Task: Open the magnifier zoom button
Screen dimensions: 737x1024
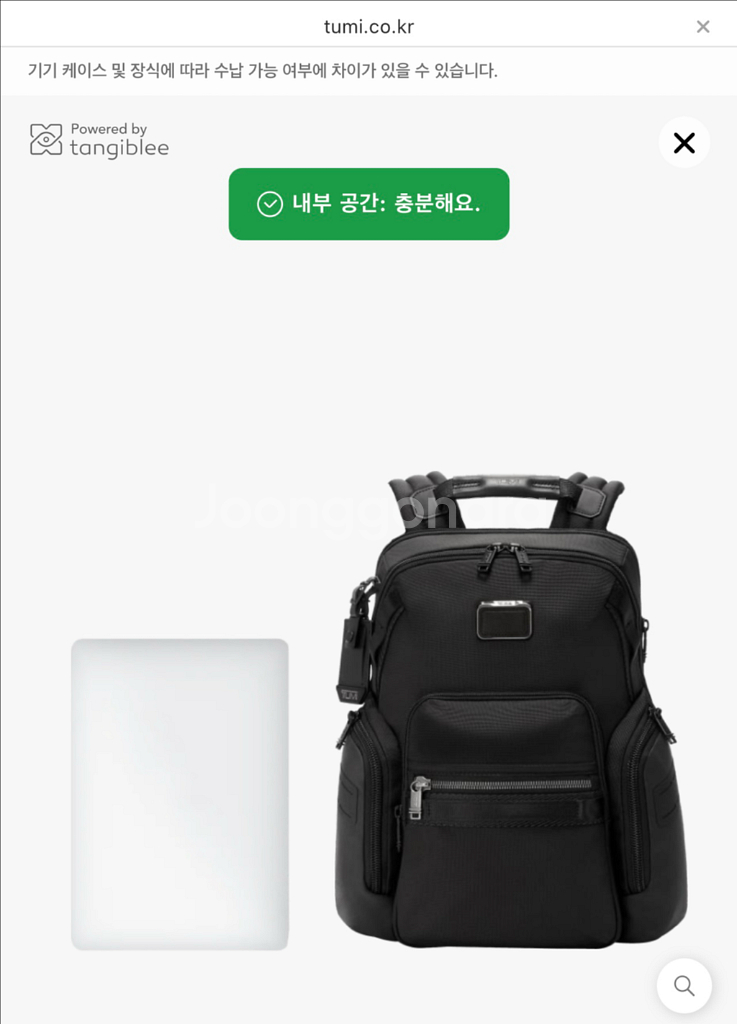Action: point(684,985)
